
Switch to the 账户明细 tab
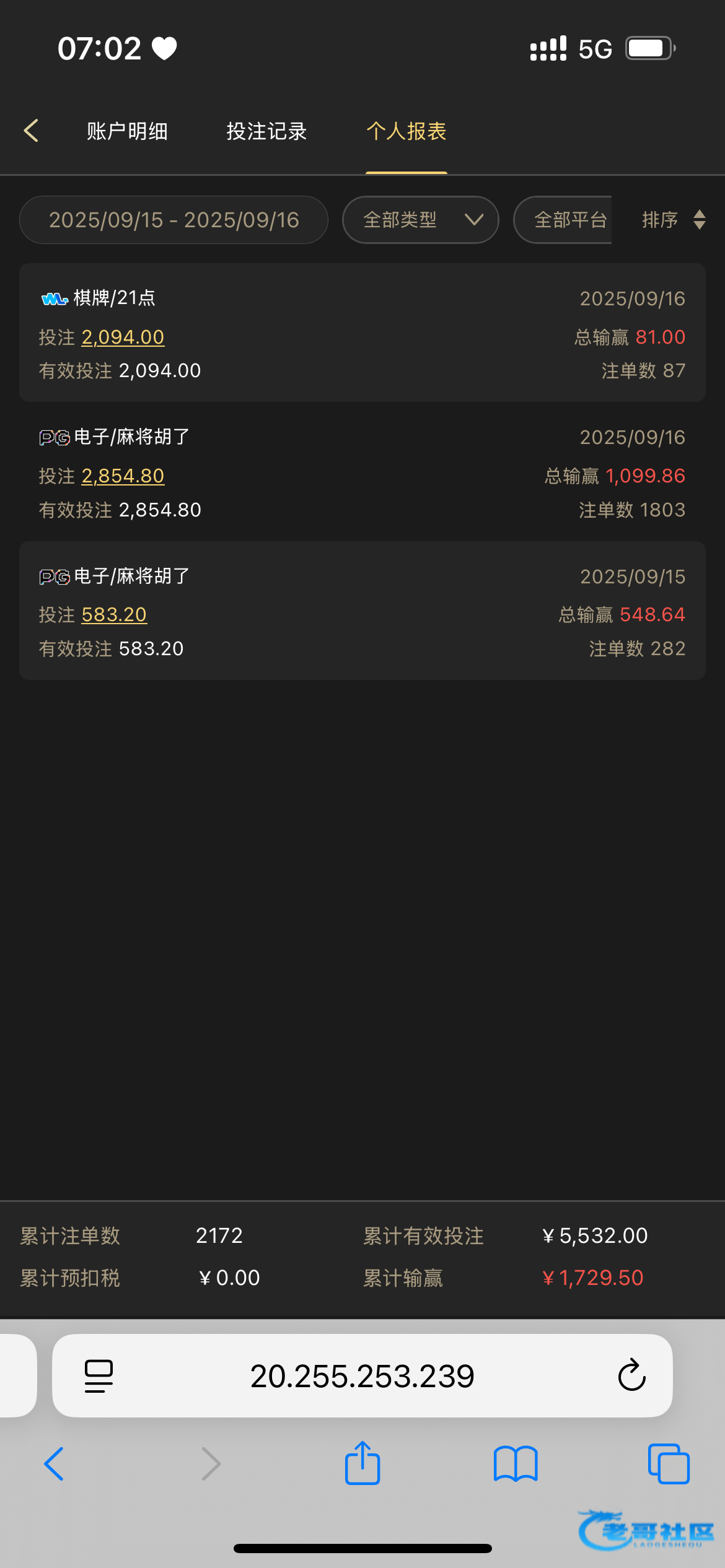tap(127, 131)
